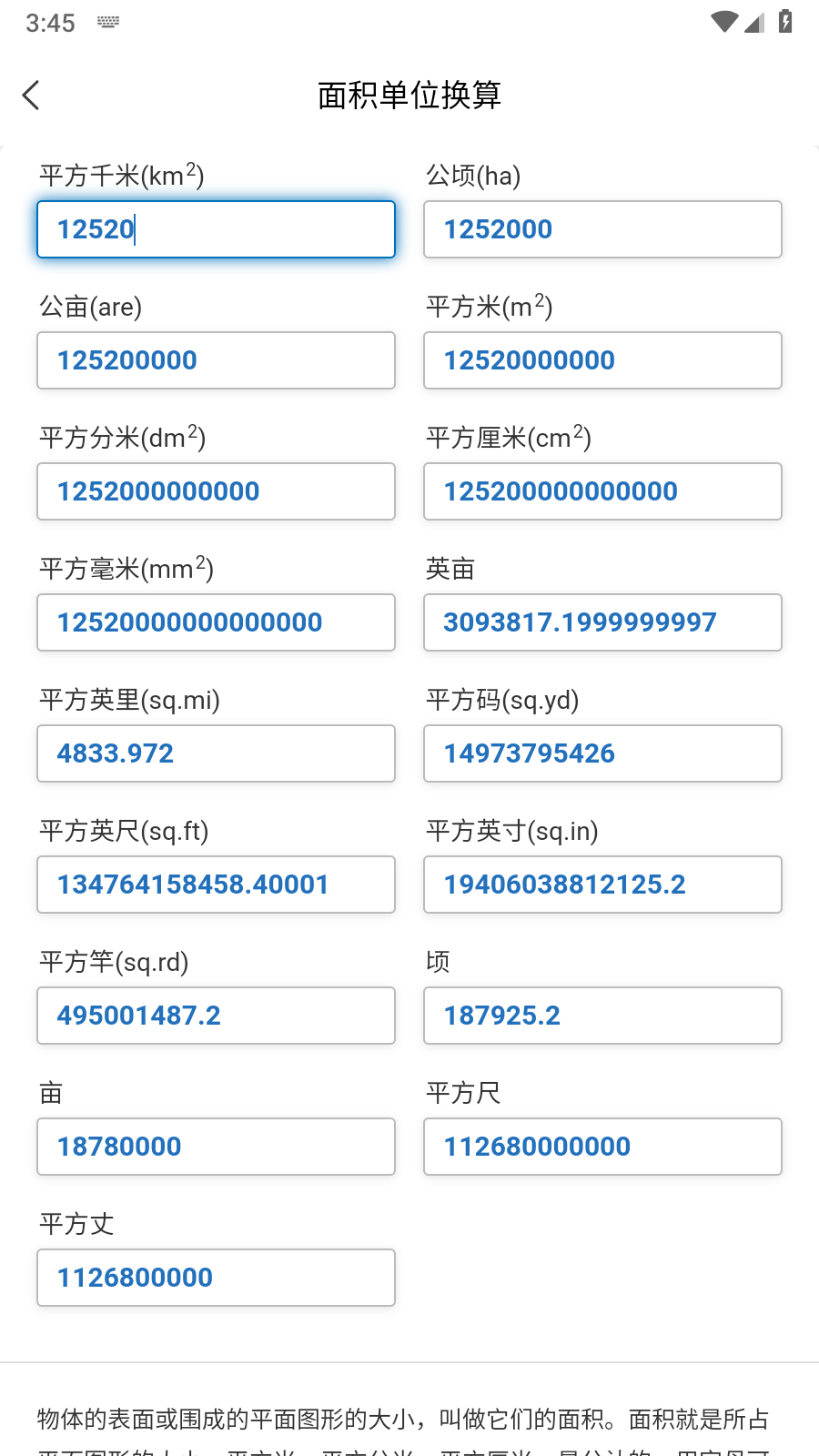
Task: Click the 平方英寸(sq.in) input box
Action: coord(602,884)
